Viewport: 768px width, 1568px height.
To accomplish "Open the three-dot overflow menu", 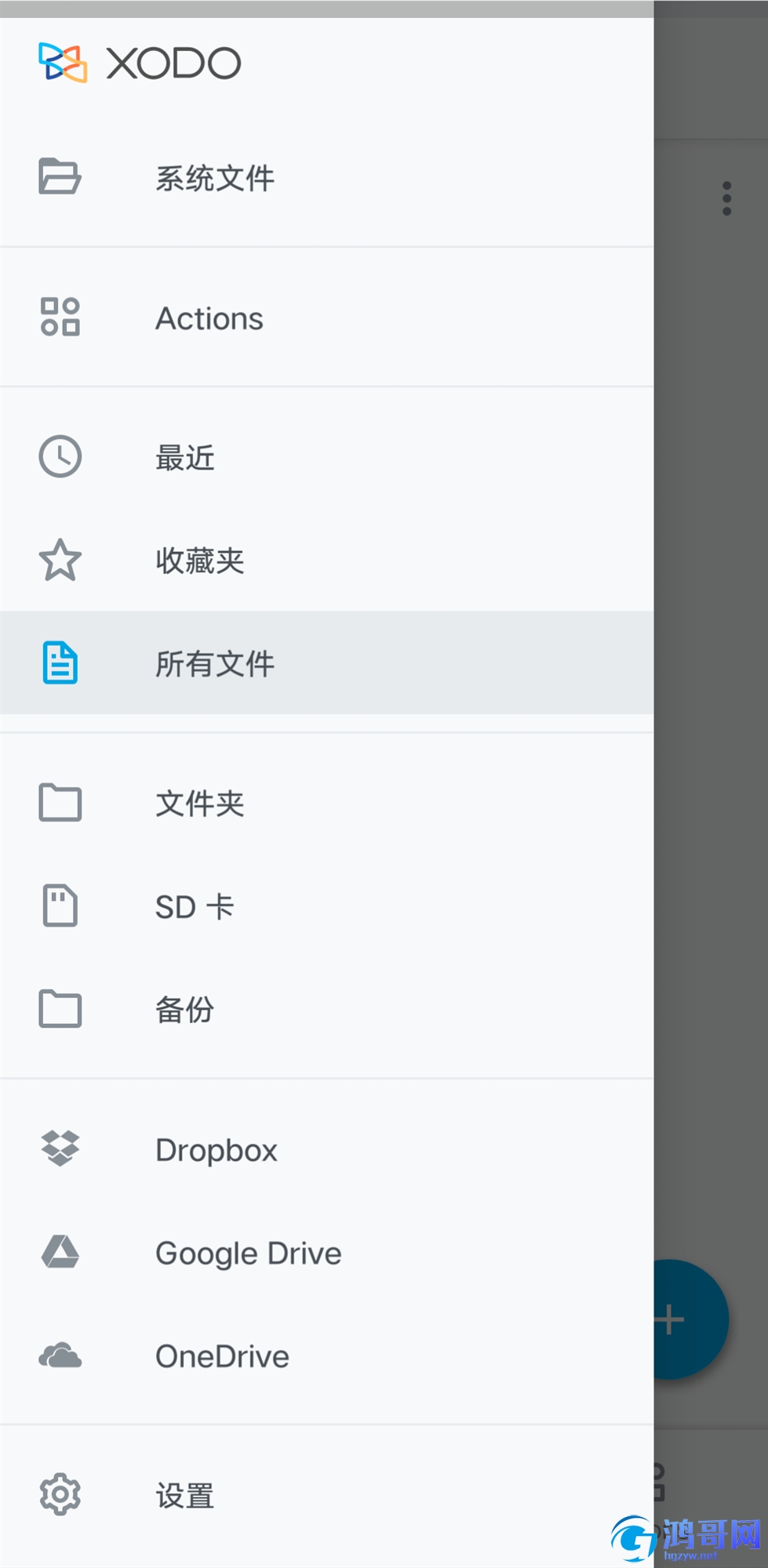I will coord(727,198).
